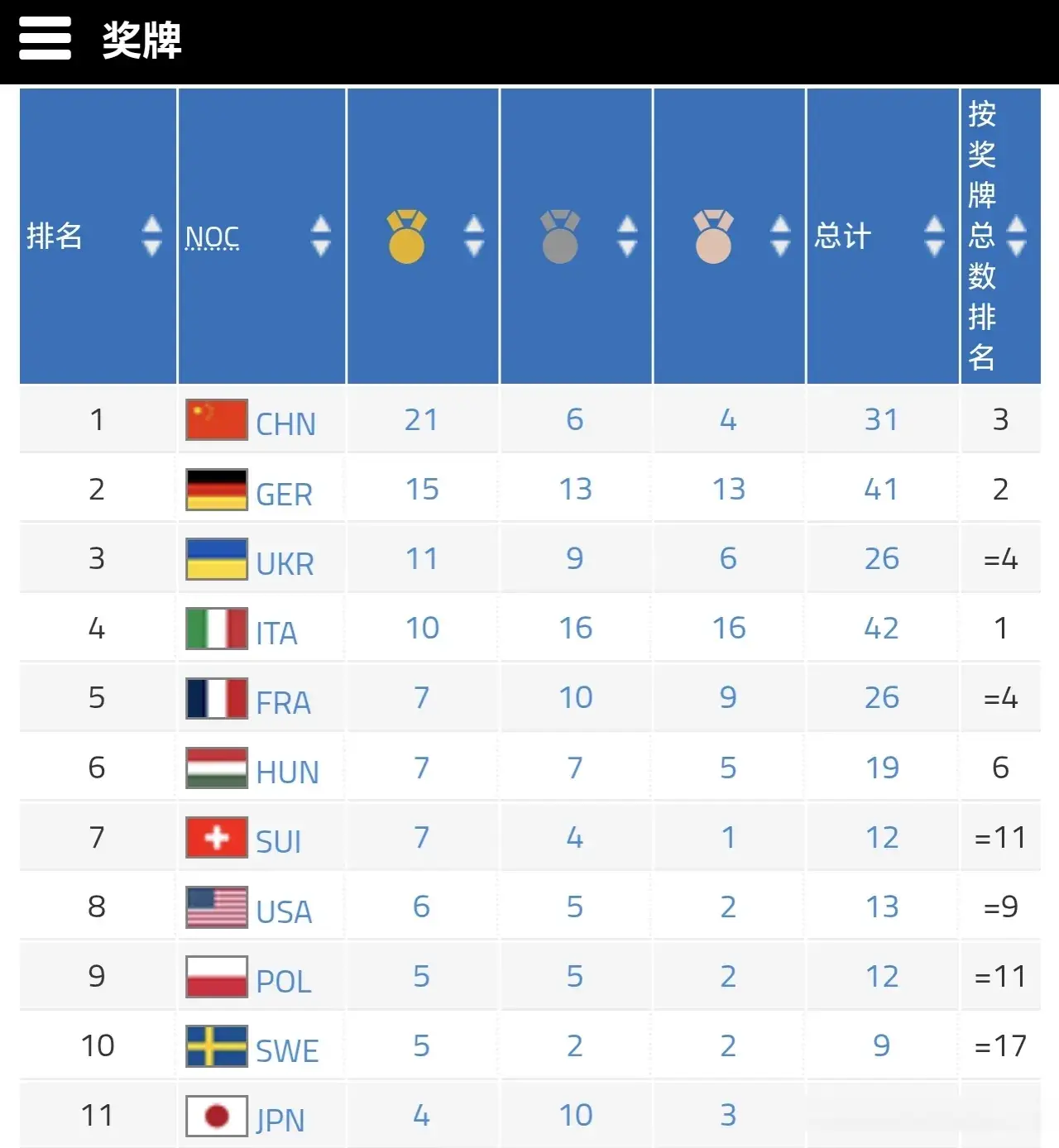Open the POL country link
This screenshot has height=1148, width=1059.
pyautogui.click(x=284, y=981)
